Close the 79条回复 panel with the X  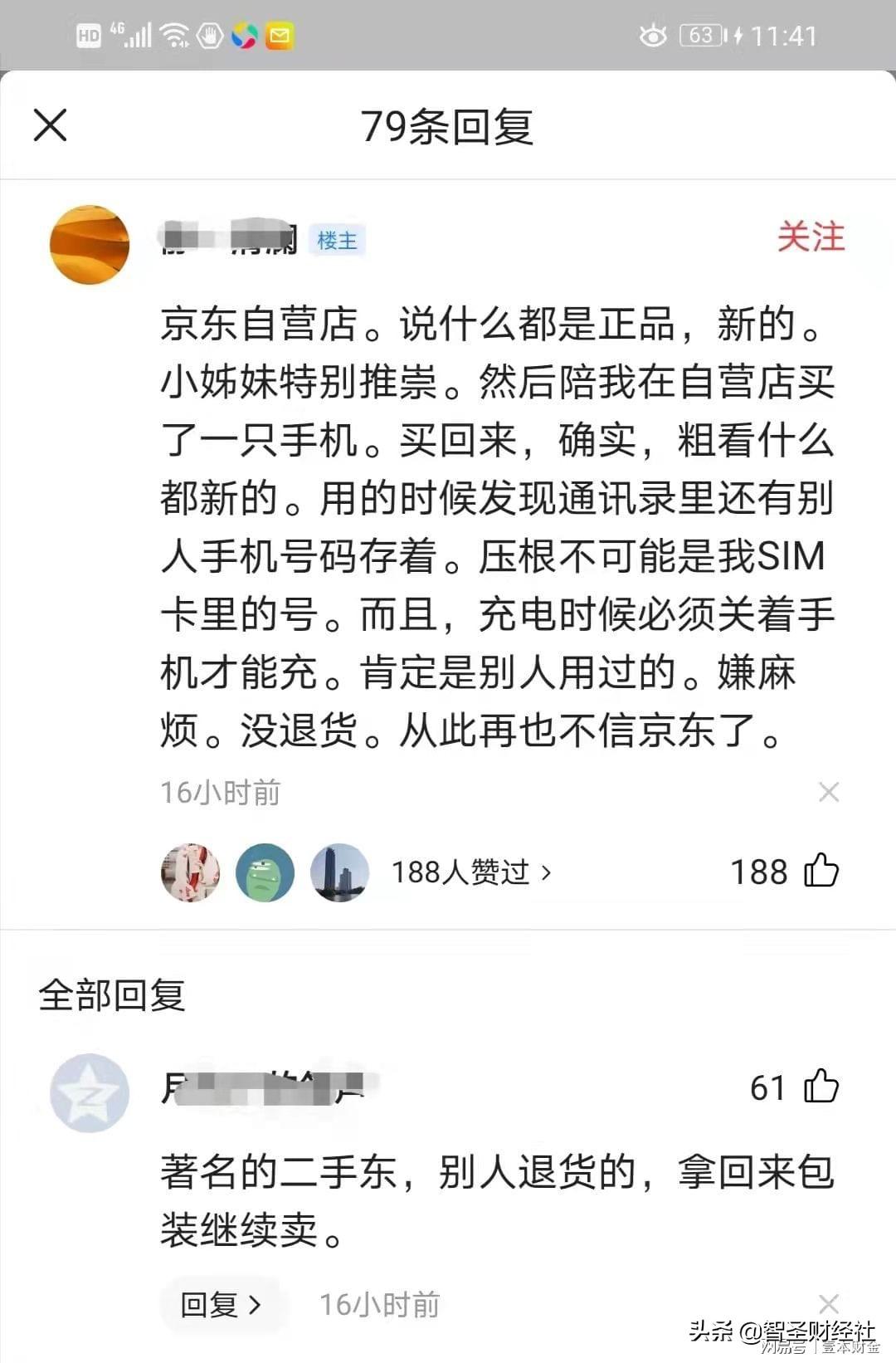(50, 125)
